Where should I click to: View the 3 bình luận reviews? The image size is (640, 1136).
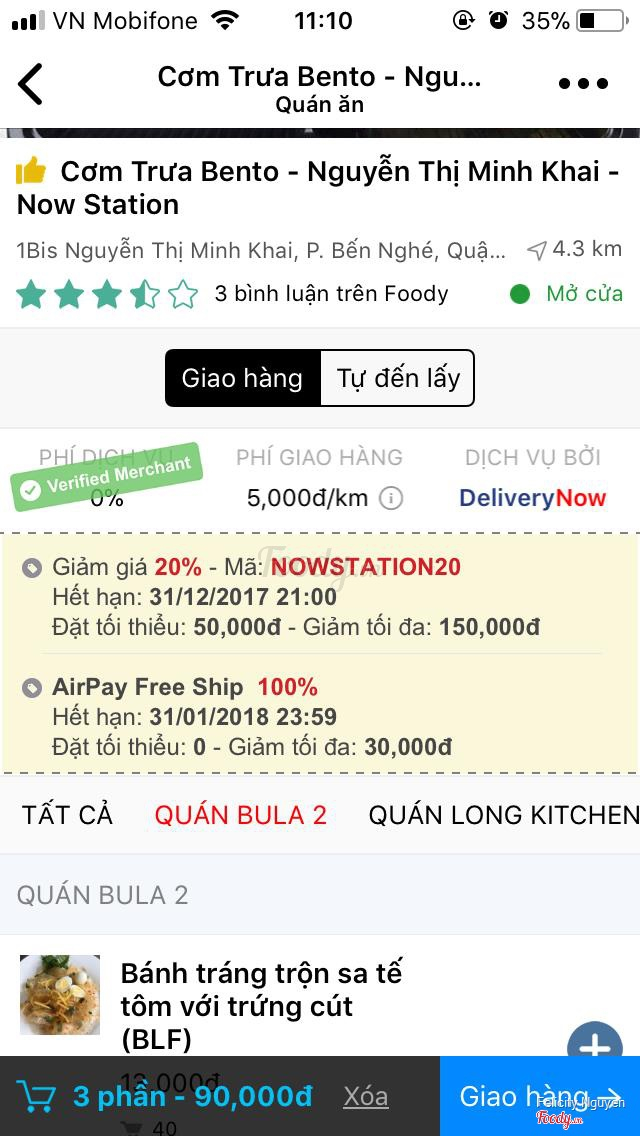click(x=331, y=294)
